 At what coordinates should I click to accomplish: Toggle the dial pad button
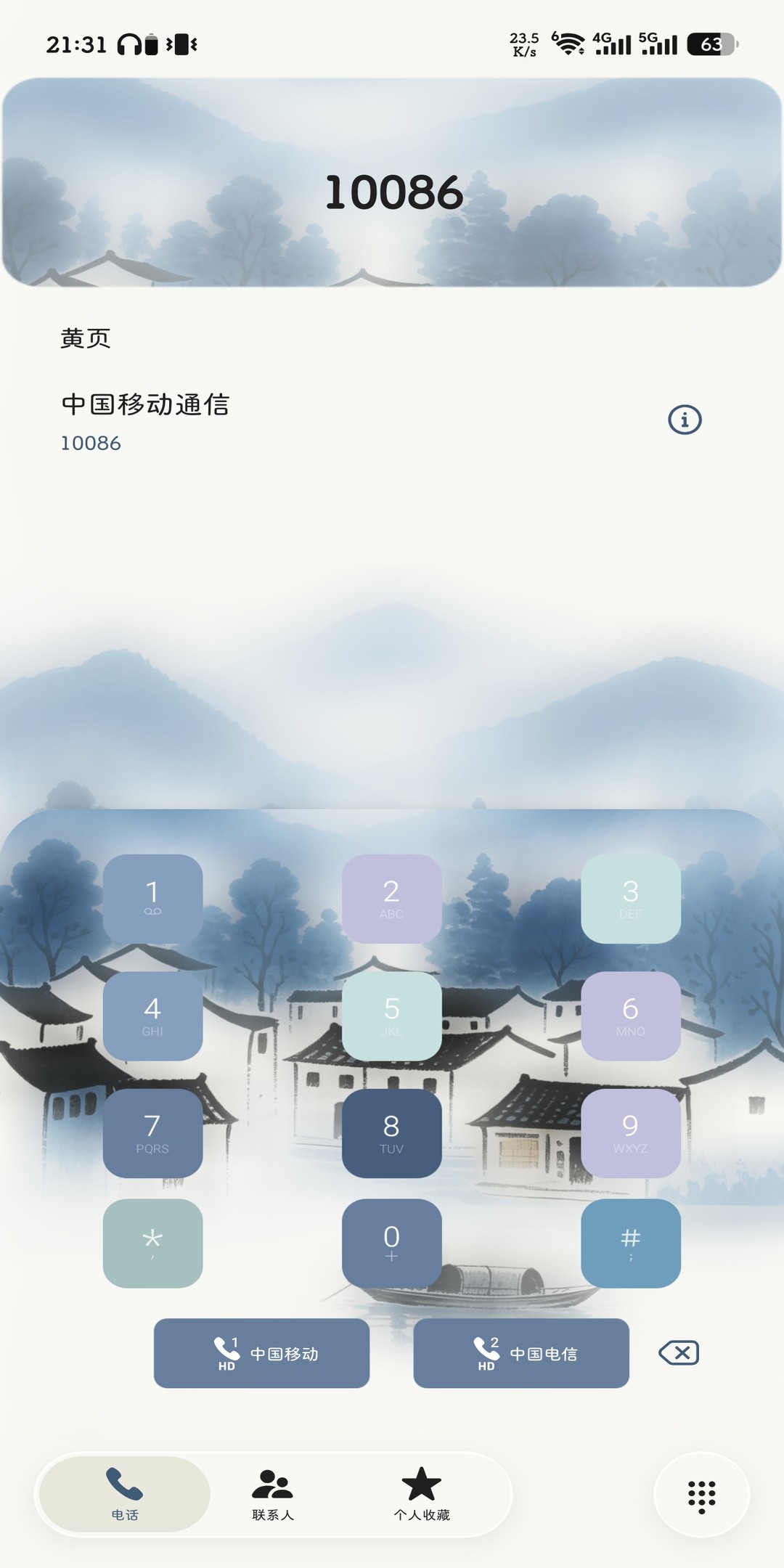tap(701, 1495)
